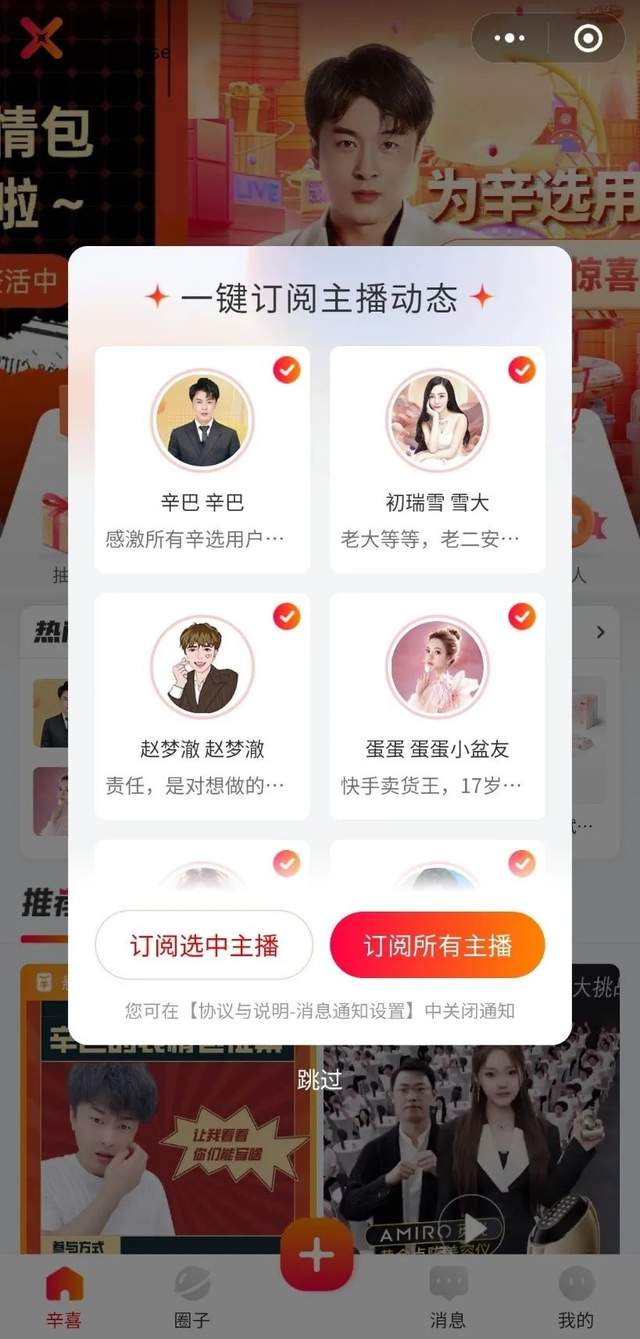Deselect the 蛋蛋 蛋蛋小盆友 checkbox
Image resolution: width=640 pixels, height=1339 pixels.
point(522,616)
